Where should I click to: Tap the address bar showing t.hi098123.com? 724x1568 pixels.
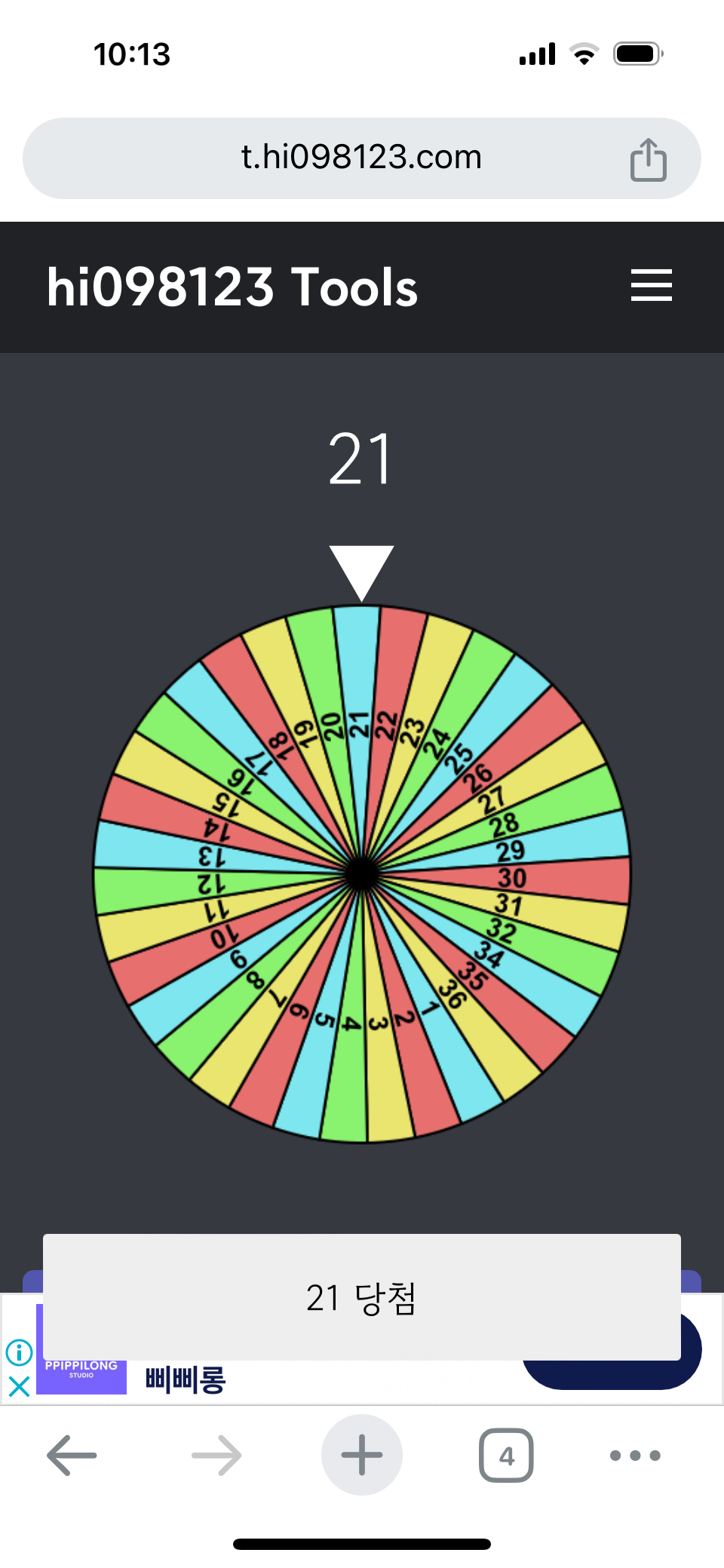coord(360,158)
